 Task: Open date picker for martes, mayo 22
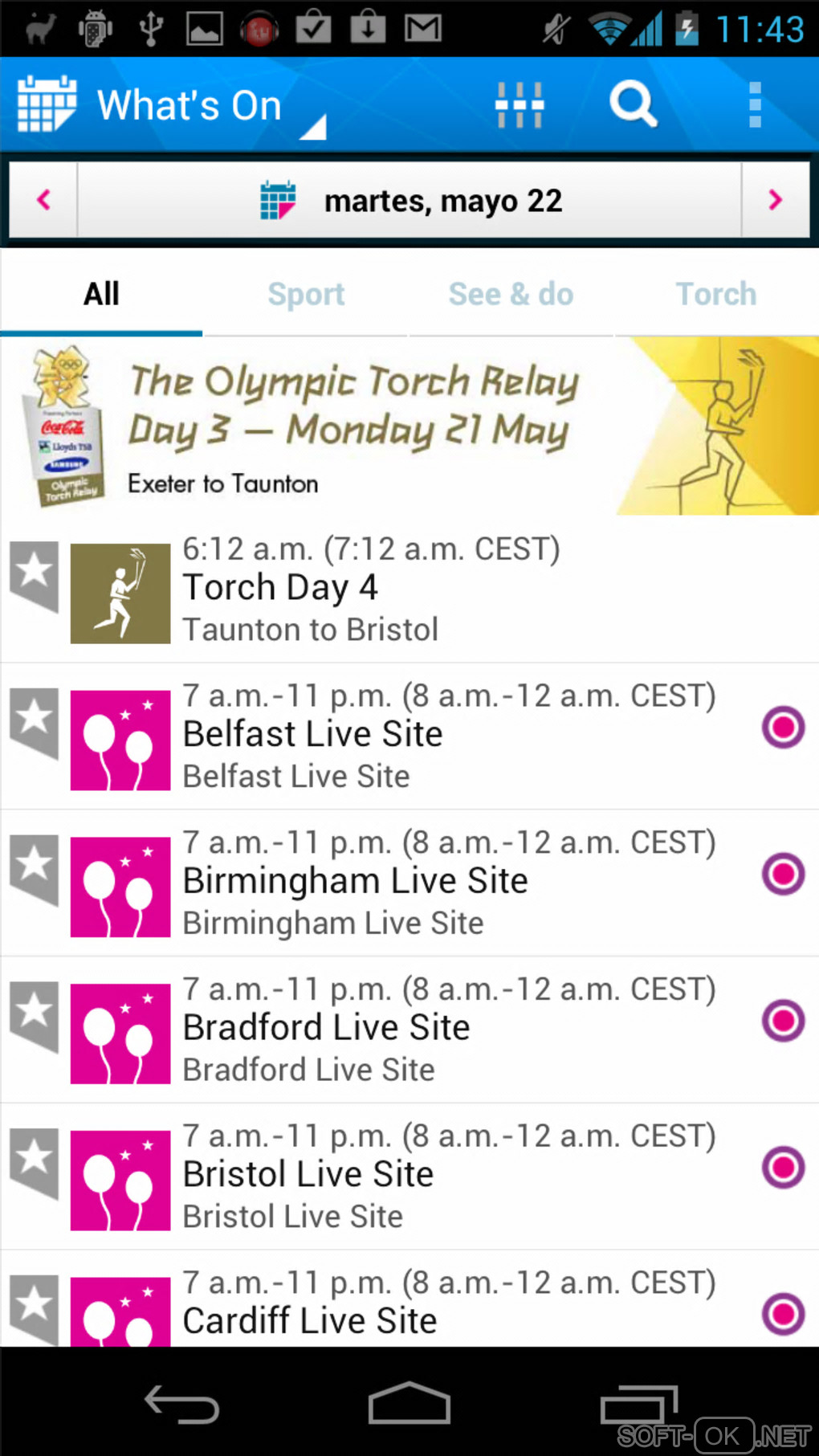[409, 200]
